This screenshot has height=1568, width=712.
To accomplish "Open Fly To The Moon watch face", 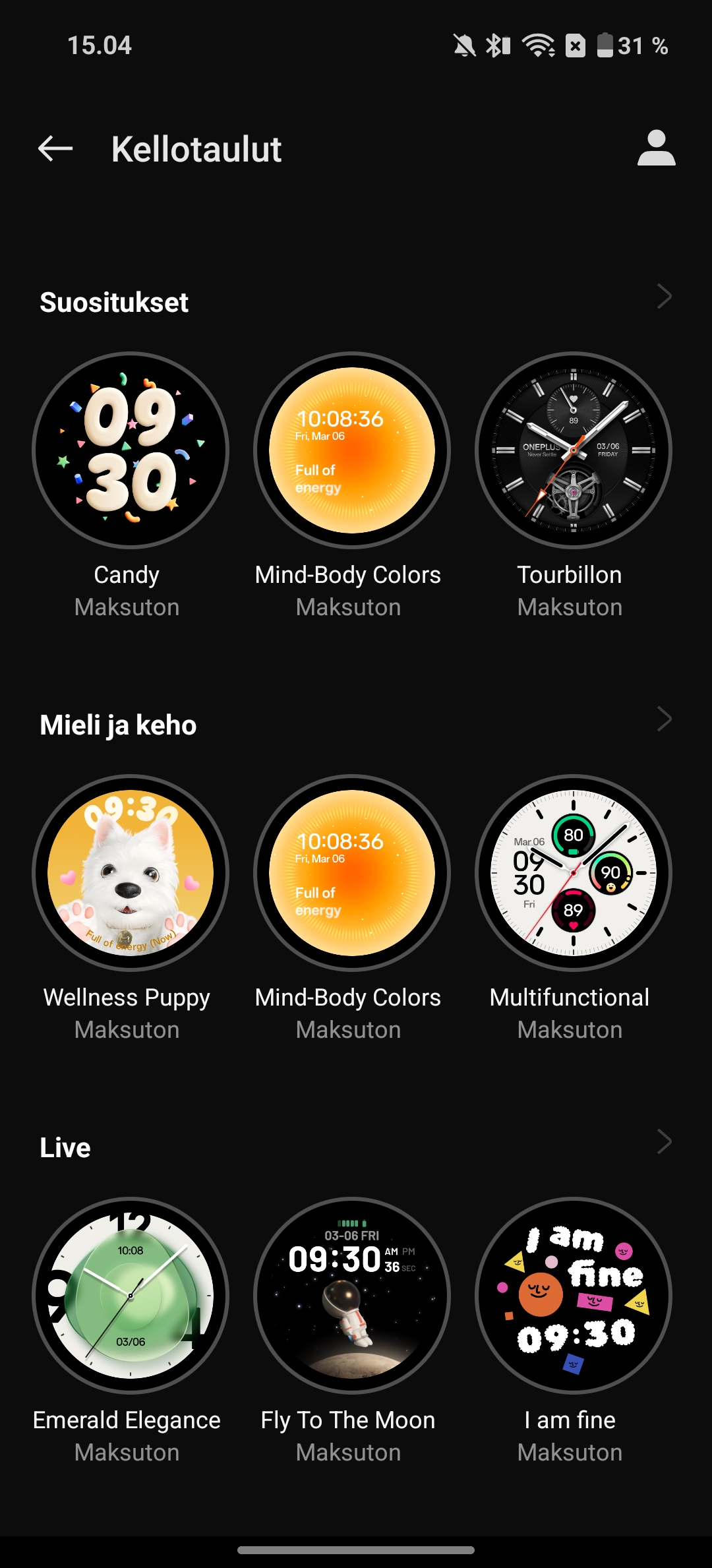I will 352,1296.
